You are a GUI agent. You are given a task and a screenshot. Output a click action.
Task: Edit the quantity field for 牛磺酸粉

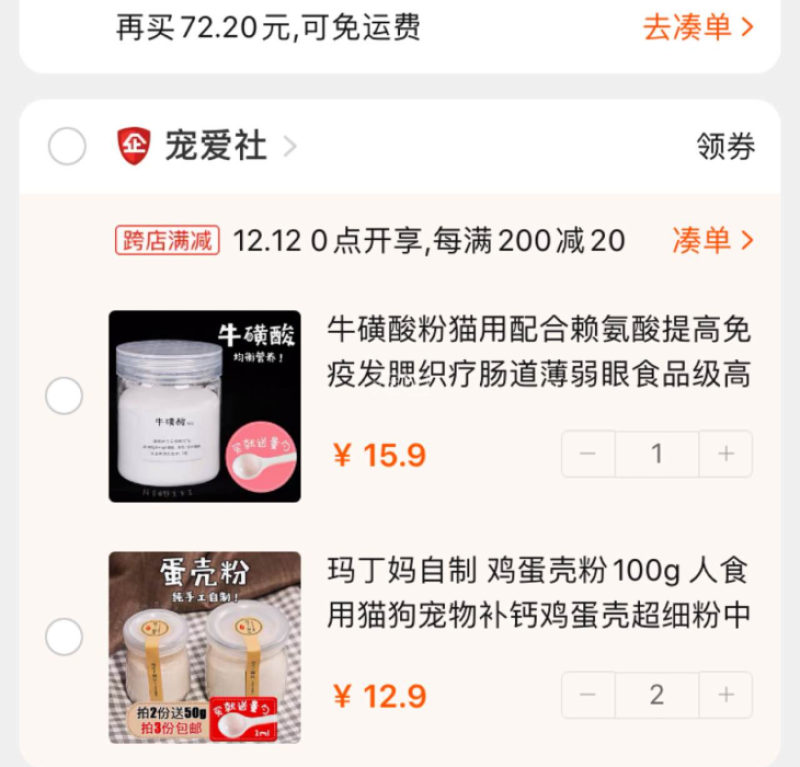coord(657,454)
